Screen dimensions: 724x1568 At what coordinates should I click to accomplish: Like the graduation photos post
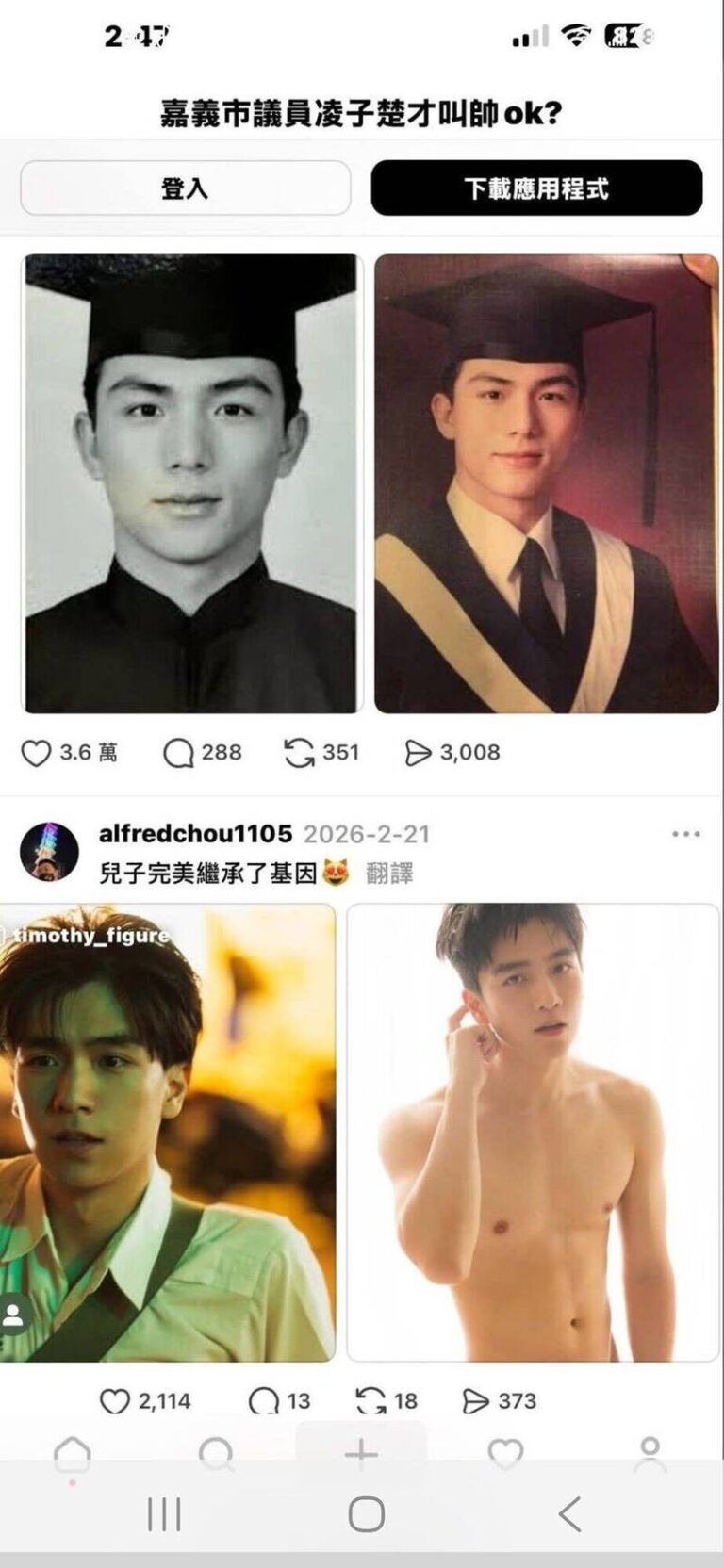36,753
